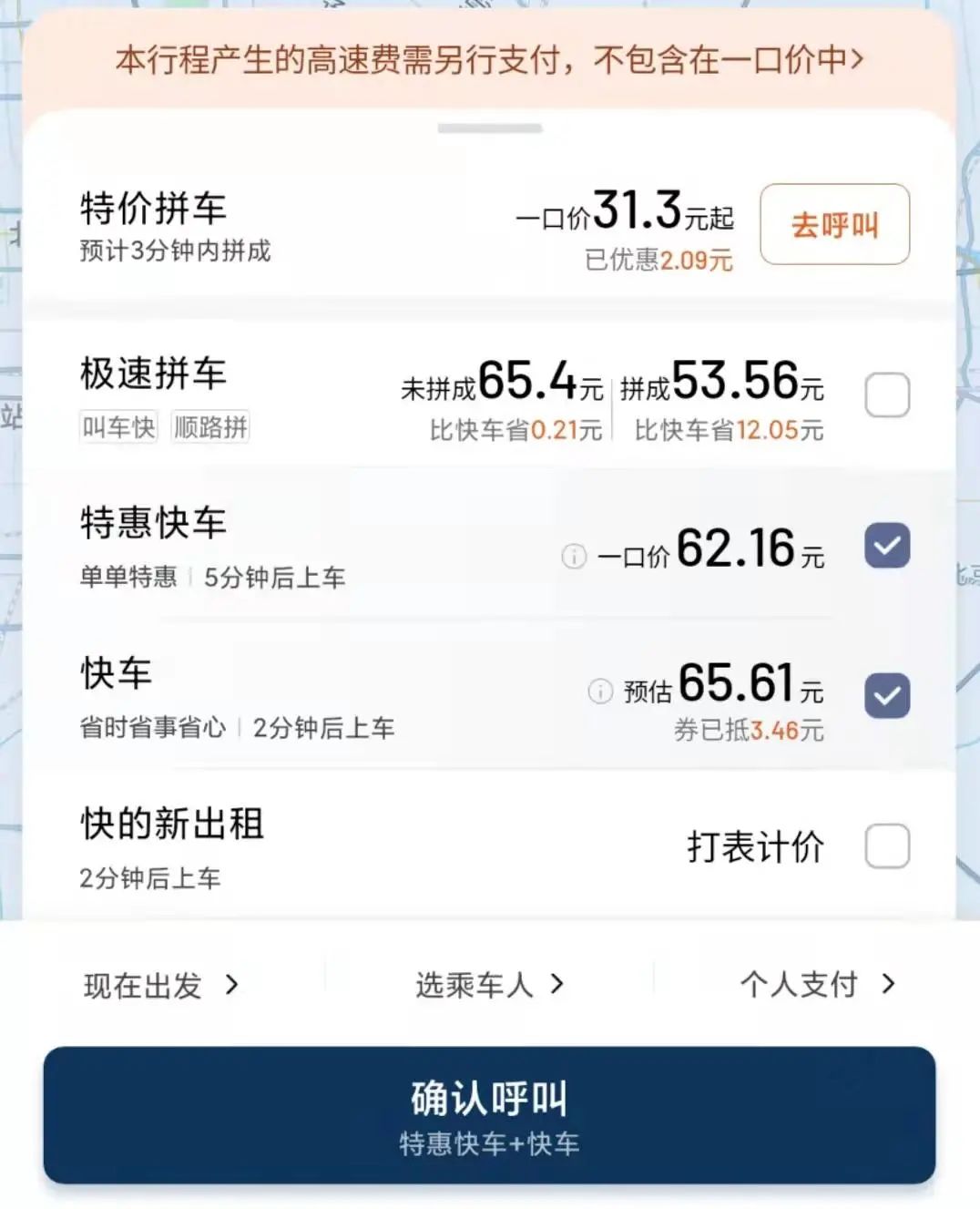The width and height of the screenshot is (980, 1209).
Task: Confirm ride with 确认呼叫 button
Action: (x=489, y=1116)
